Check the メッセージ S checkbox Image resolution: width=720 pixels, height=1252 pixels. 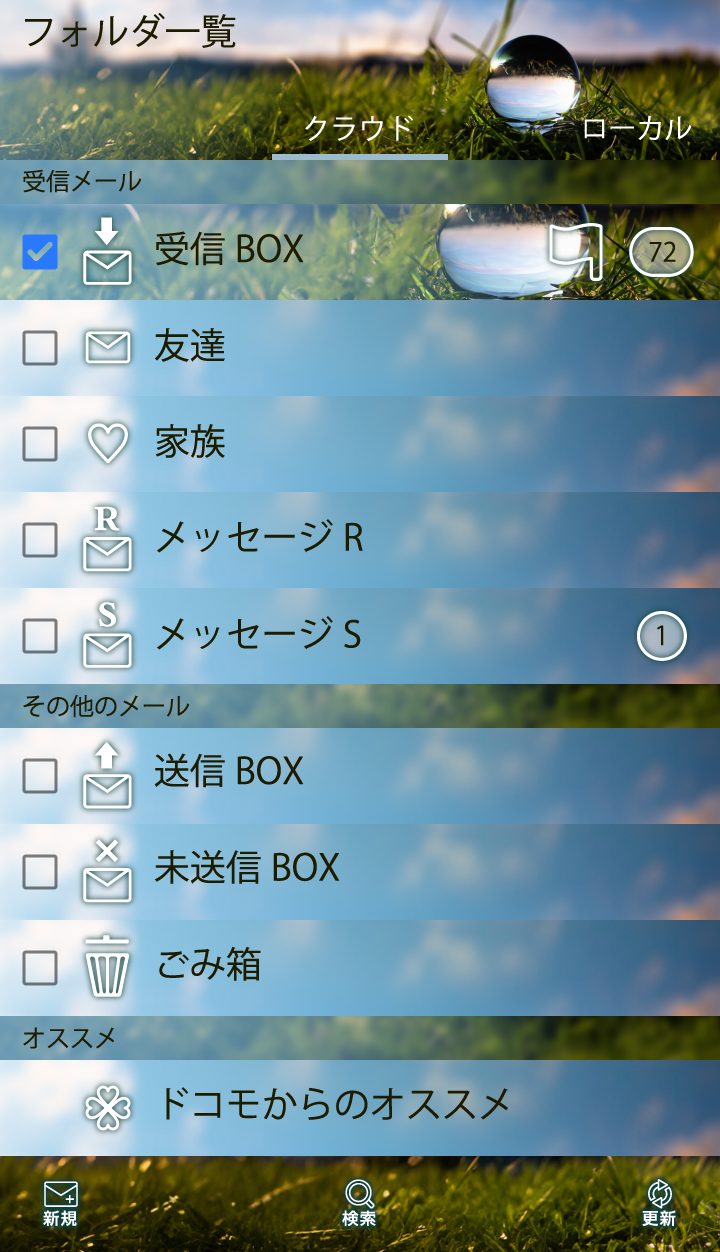point(40,636)
